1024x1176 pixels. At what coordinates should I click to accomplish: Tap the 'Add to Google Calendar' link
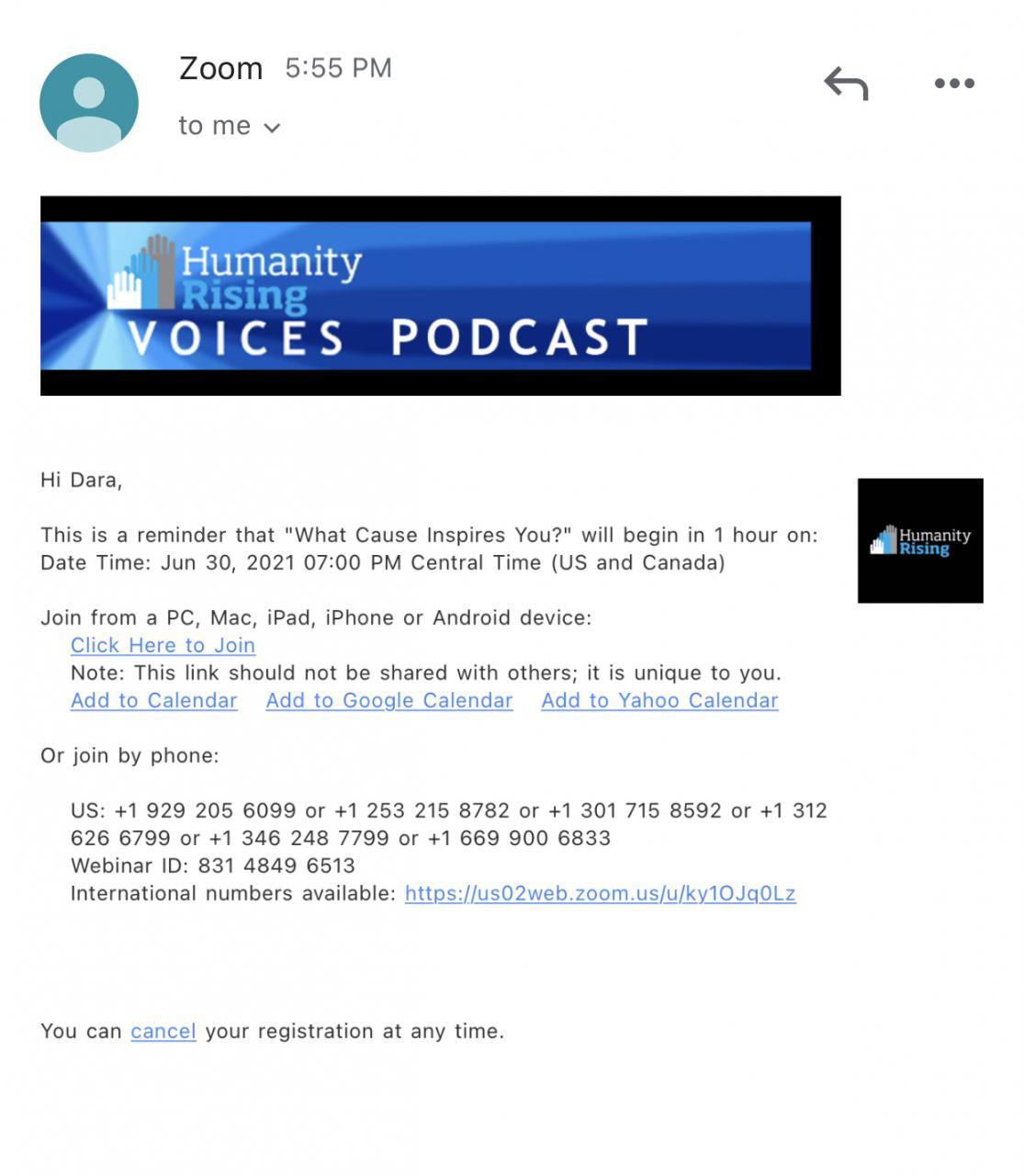pos(389,701)
